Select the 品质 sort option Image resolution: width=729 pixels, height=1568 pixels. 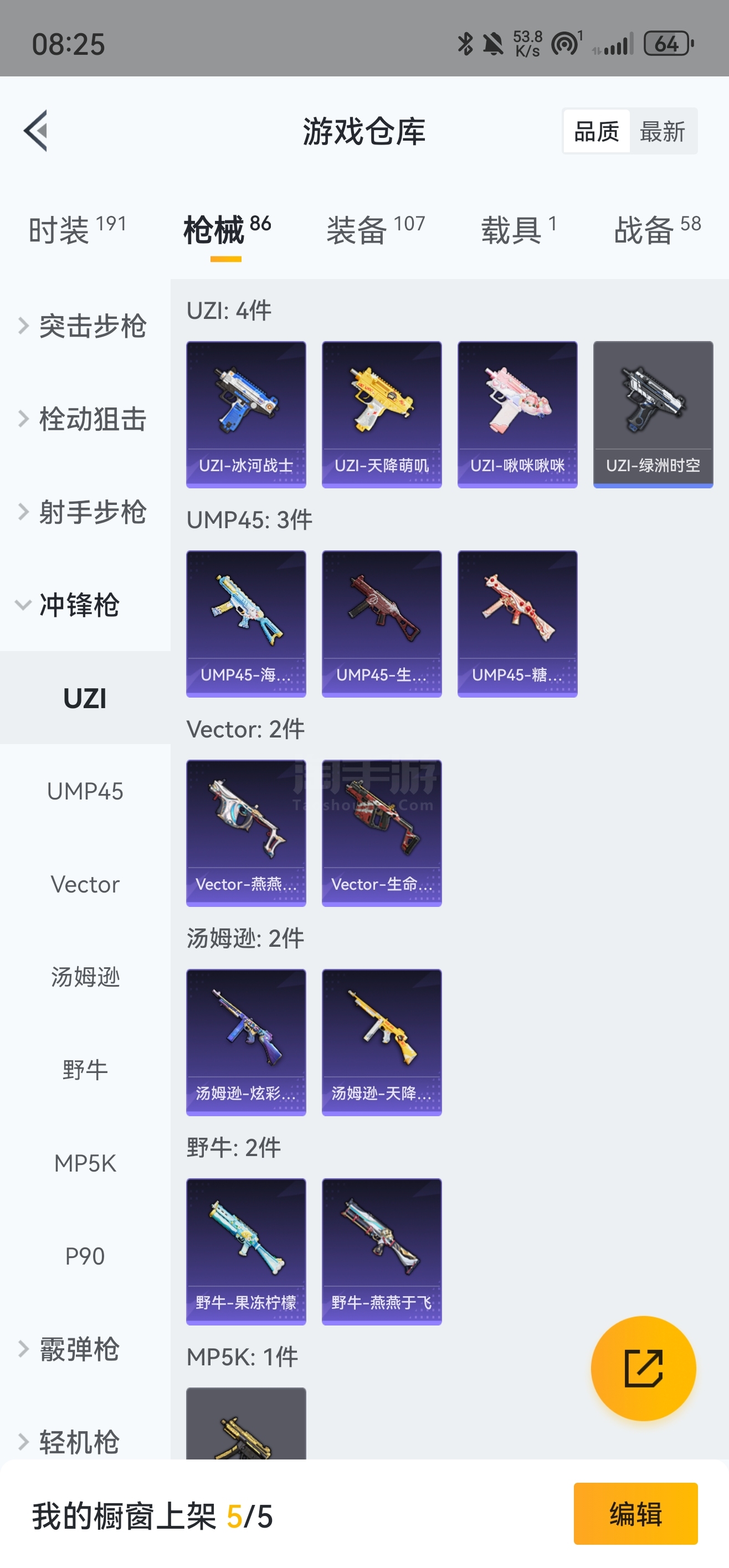(x=596, y=131)
